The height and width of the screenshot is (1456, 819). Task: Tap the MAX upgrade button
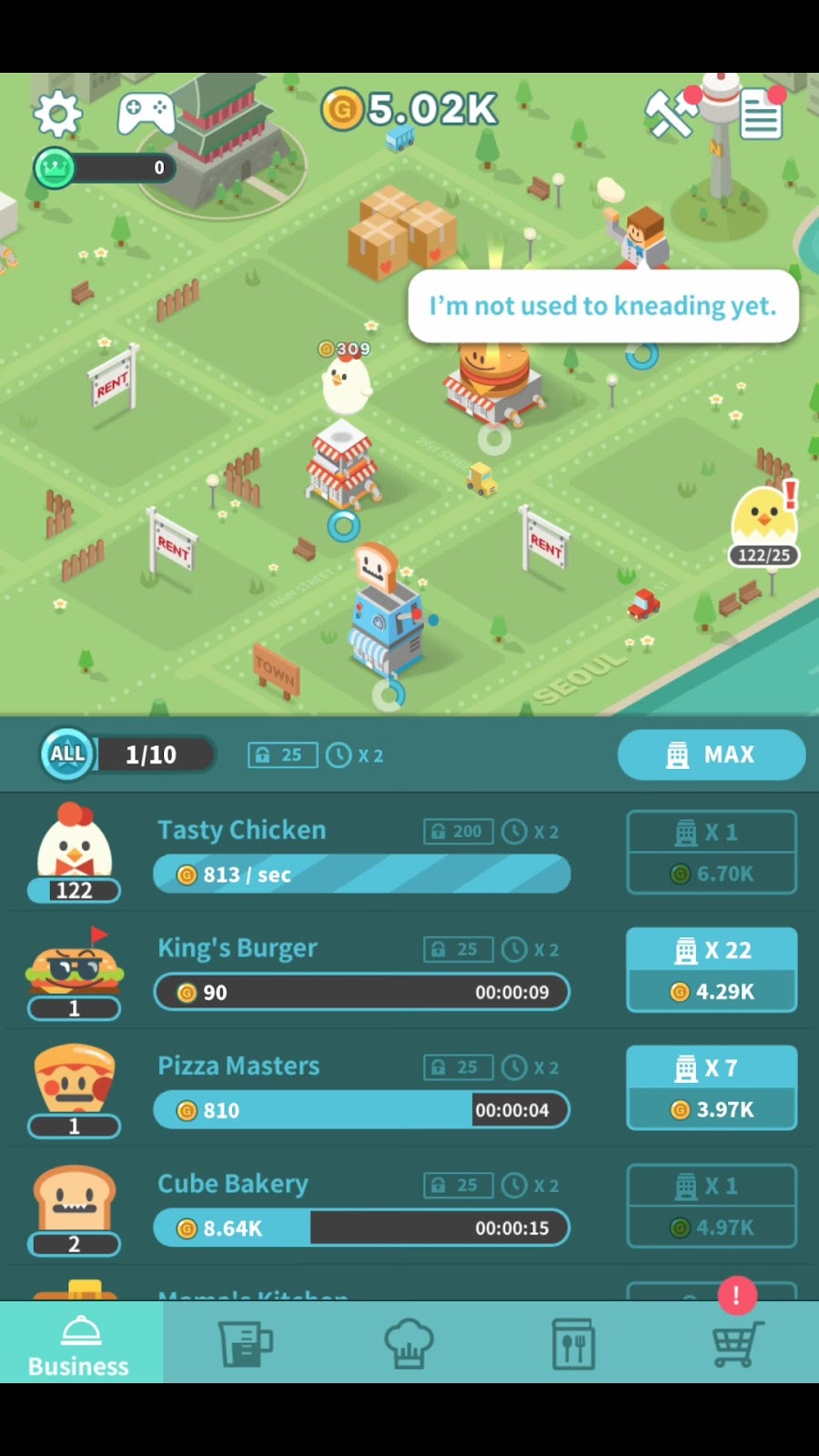711,754
